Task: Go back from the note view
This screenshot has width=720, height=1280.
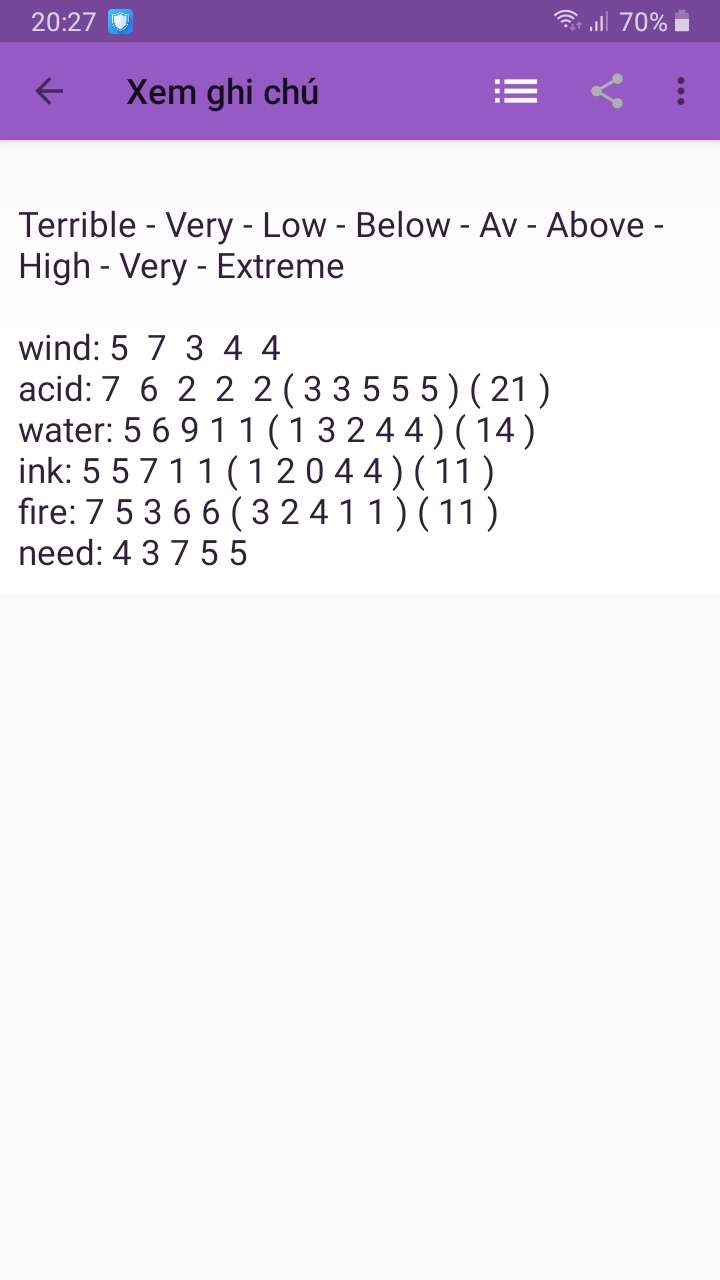Action: pyautogui.click(x=49, y=92)
